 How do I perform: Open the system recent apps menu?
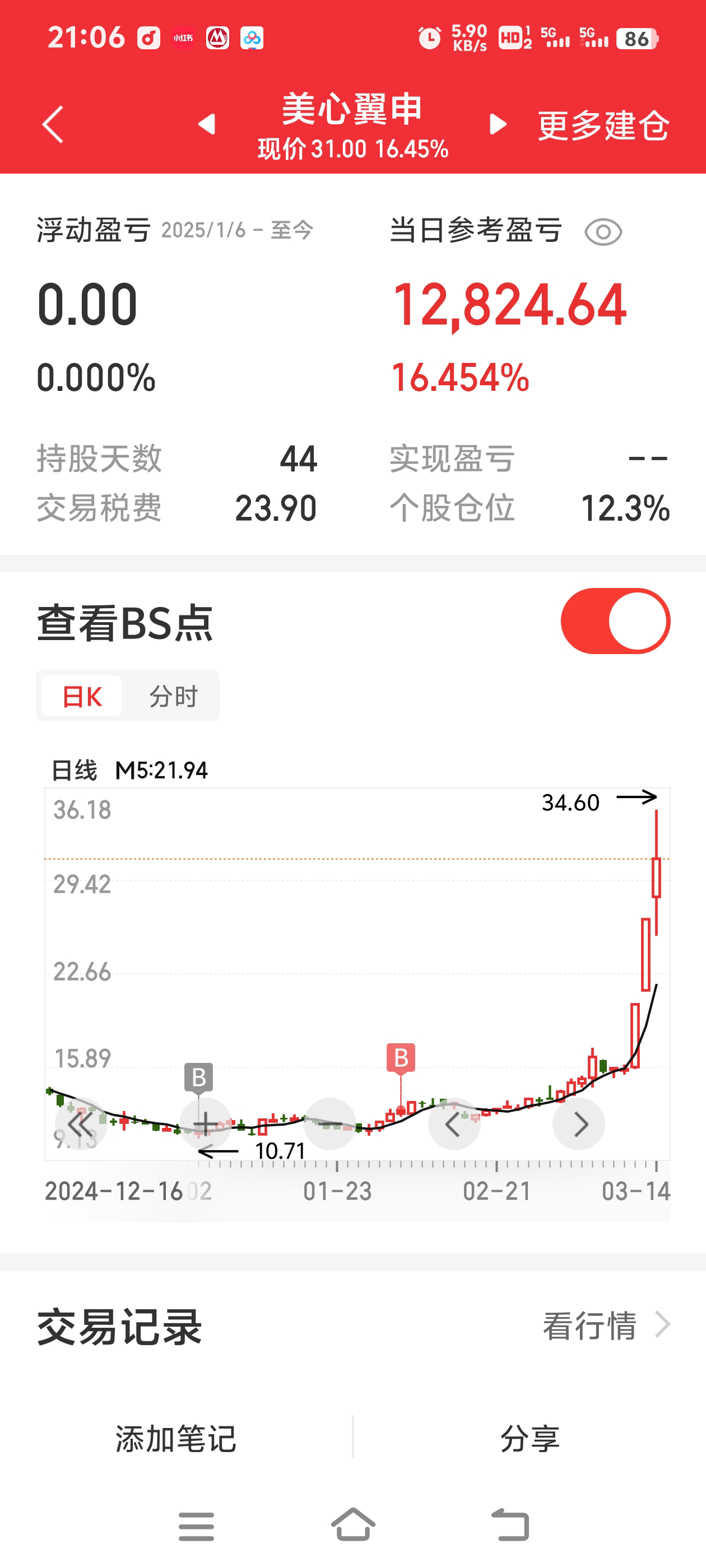click(x=196, y=1526)
